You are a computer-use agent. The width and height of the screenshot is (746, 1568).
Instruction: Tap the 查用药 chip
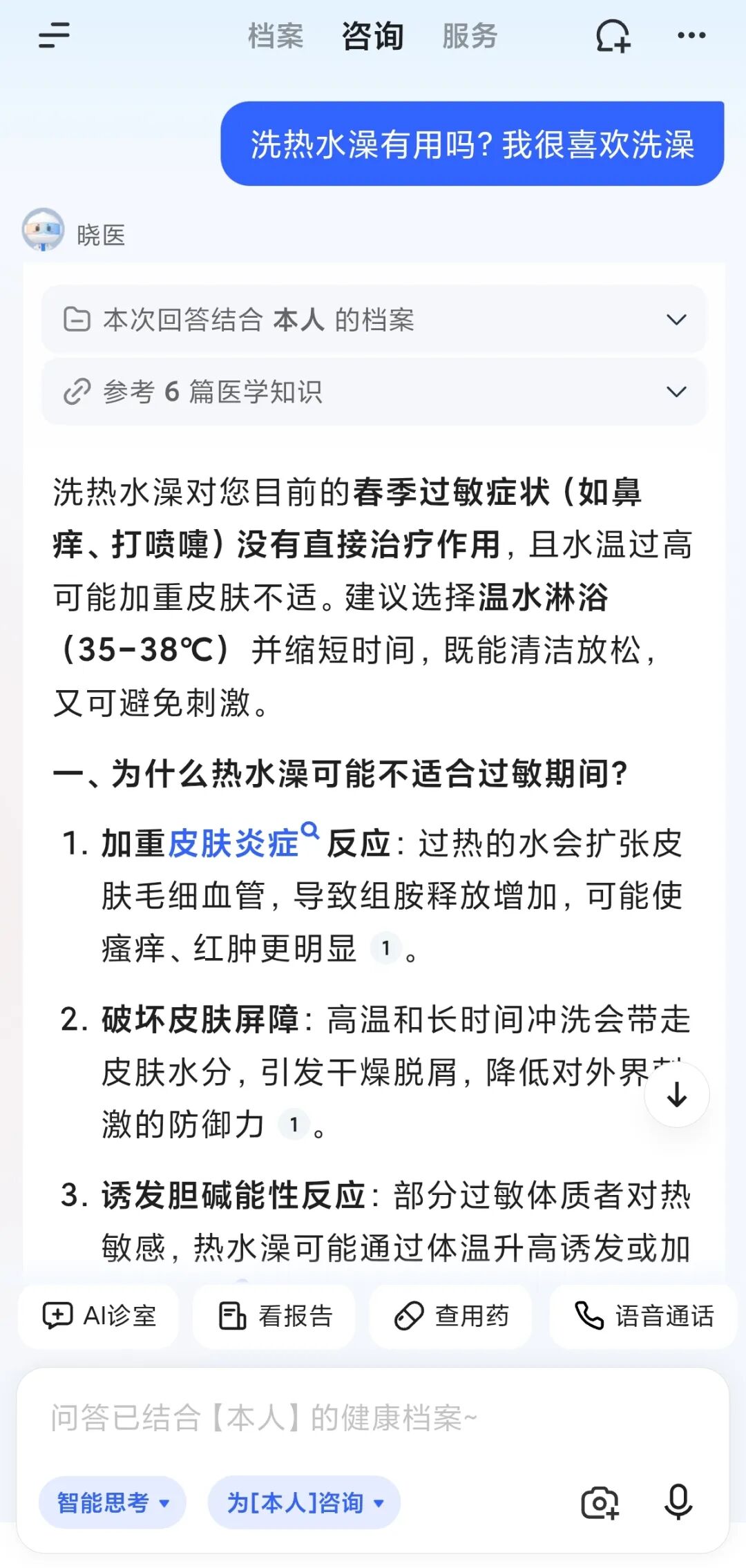pyautogui.click(x=451, y=1316)
